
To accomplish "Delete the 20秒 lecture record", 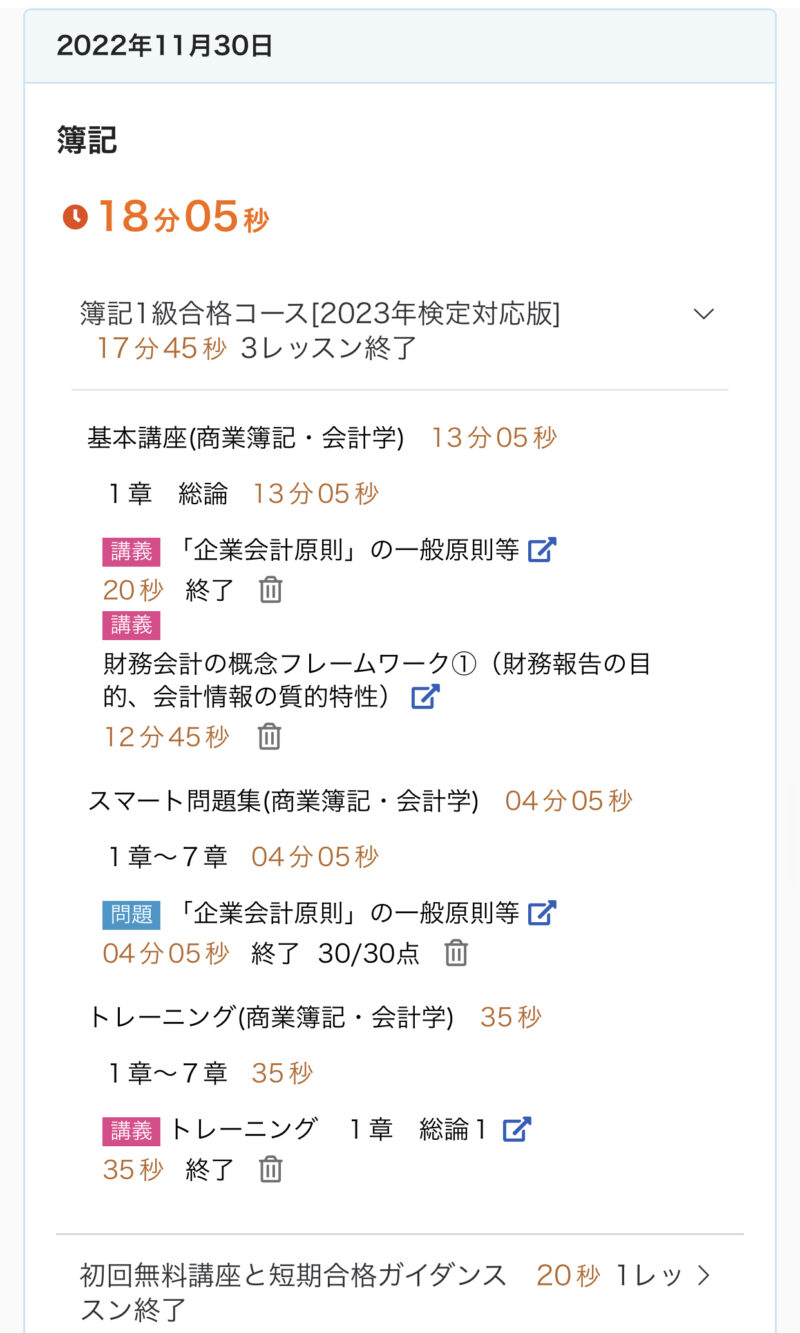I will click(x=271, y=590).
